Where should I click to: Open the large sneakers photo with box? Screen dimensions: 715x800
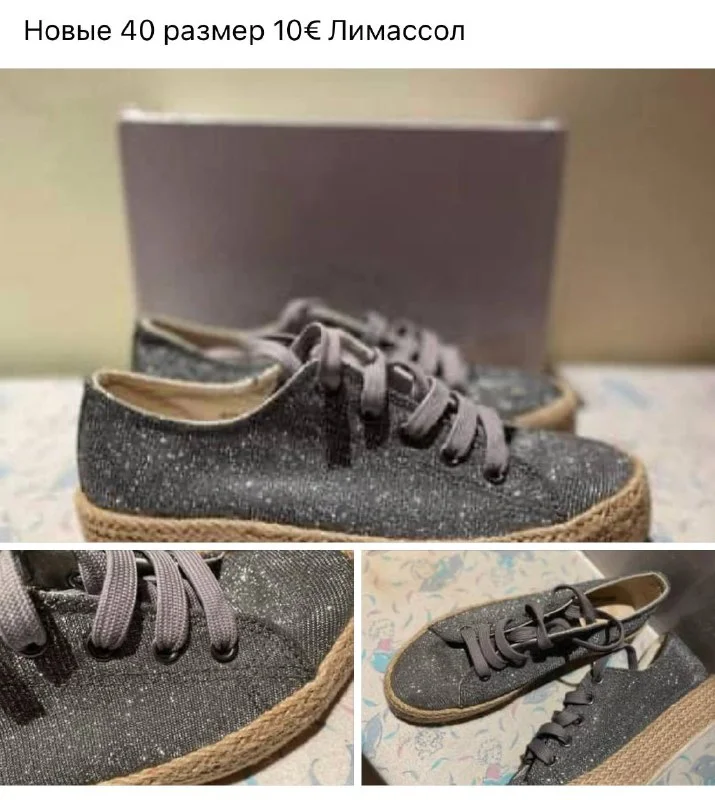click(357, 305)
